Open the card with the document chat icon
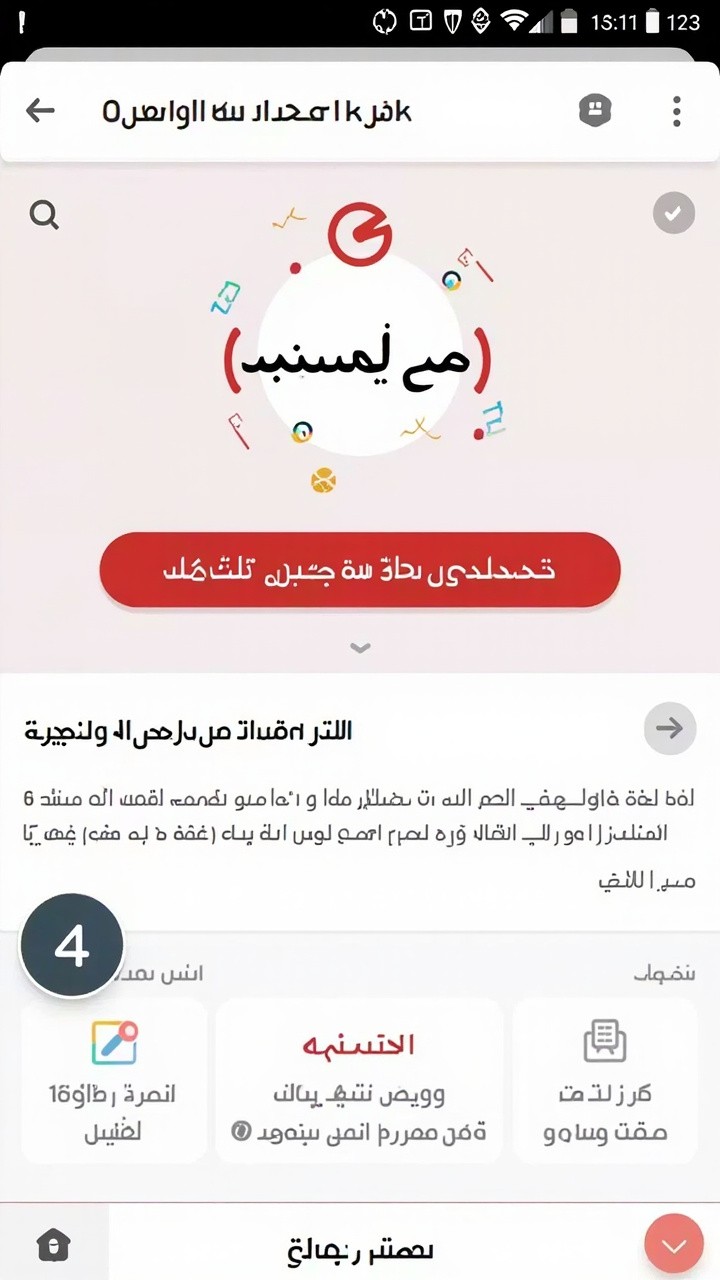The width and height of the screenshot is (720, 1280). 605,1080
